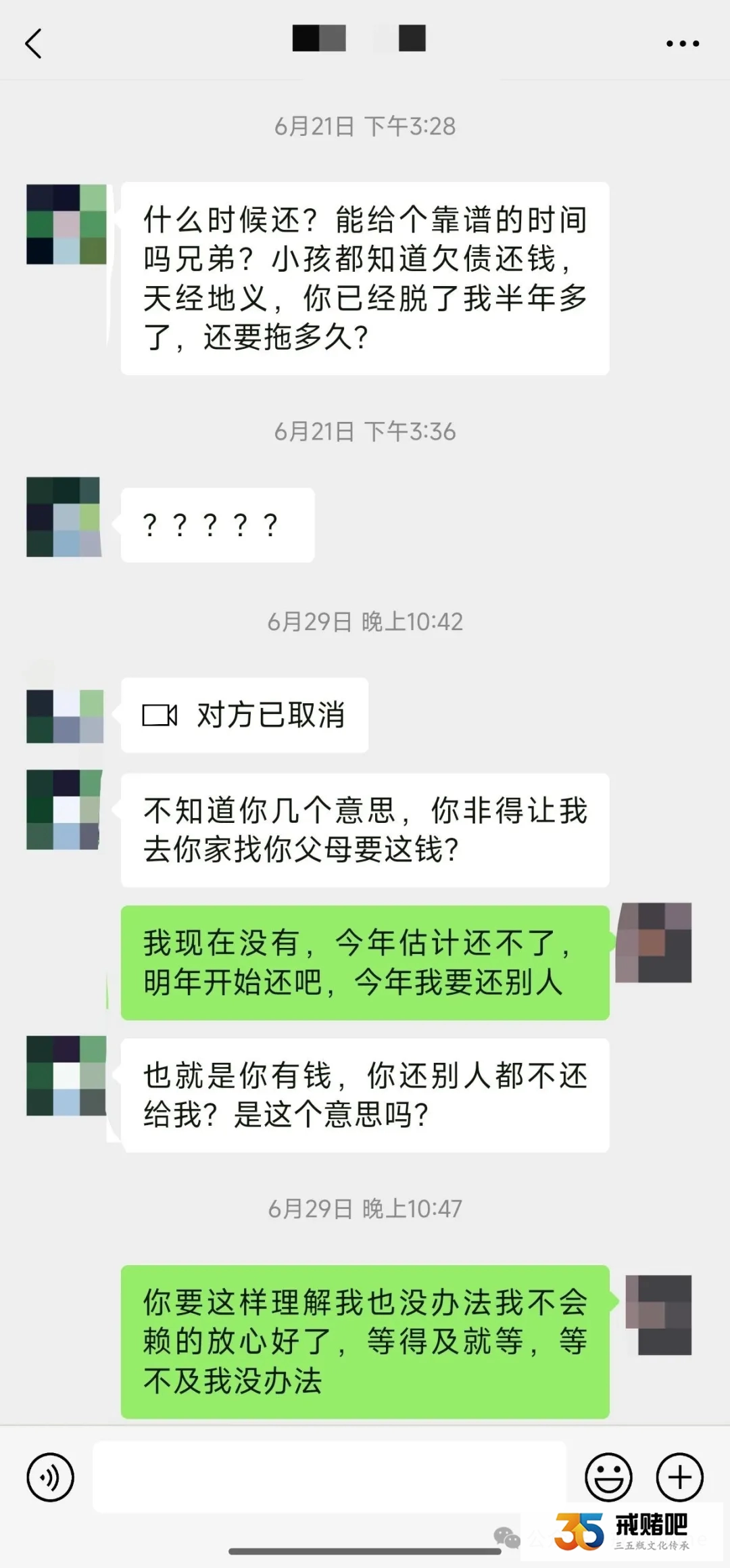The image size is (730, 1568).
Task: Open the emoji sticker panel
Action: (608, 1477)
